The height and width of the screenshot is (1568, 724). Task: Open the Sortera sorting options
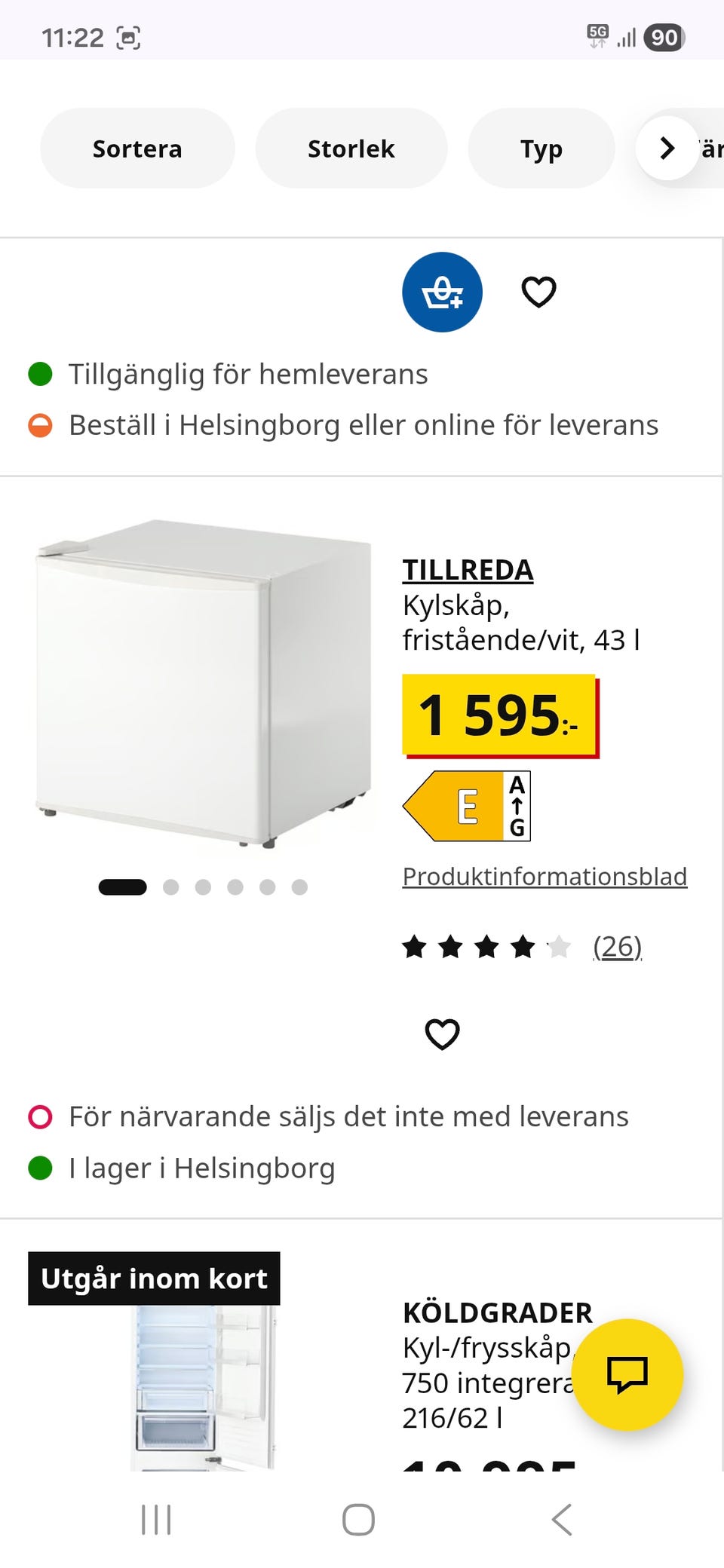point(137,149)
